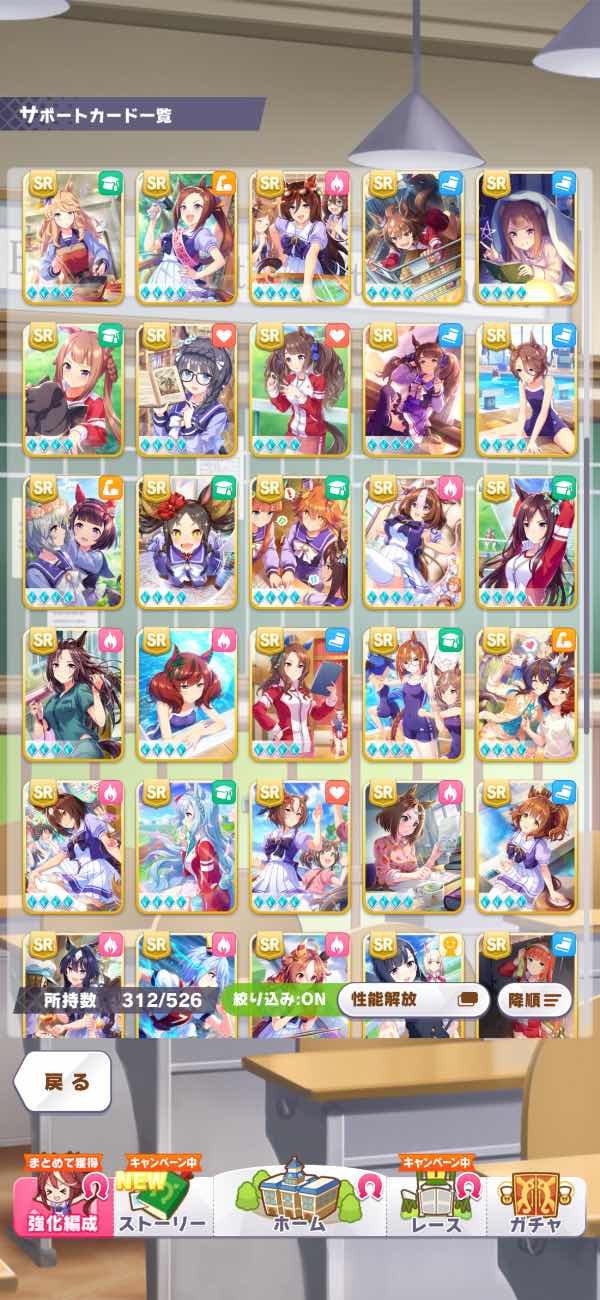Open the SR card of silver-haired girl in red jacket
This screenshot has width=600, height=1300.
pos(186,846)
